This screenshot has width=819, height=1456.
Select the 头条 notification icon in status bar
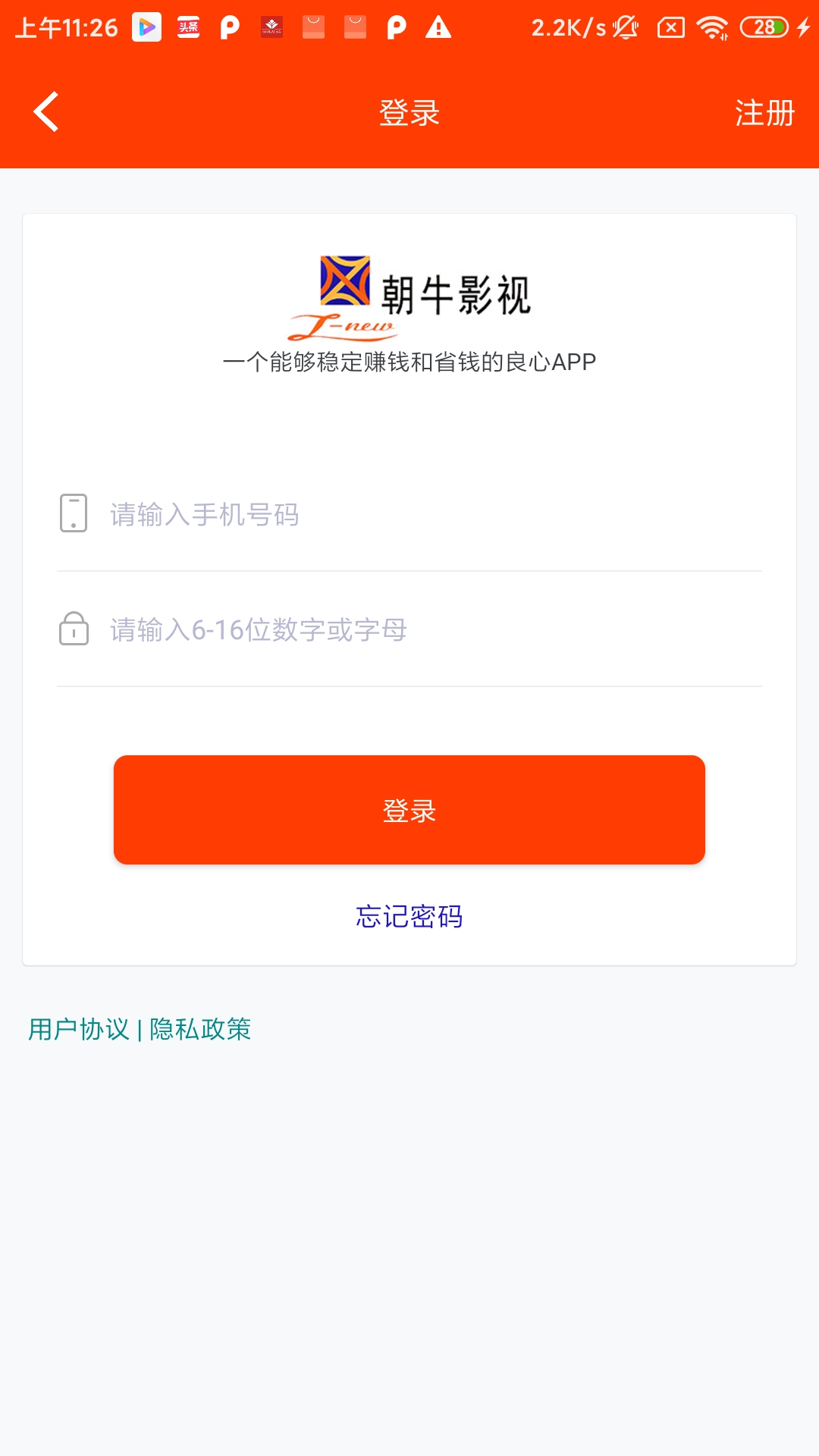pyautogui.click(x=189, y=27)
